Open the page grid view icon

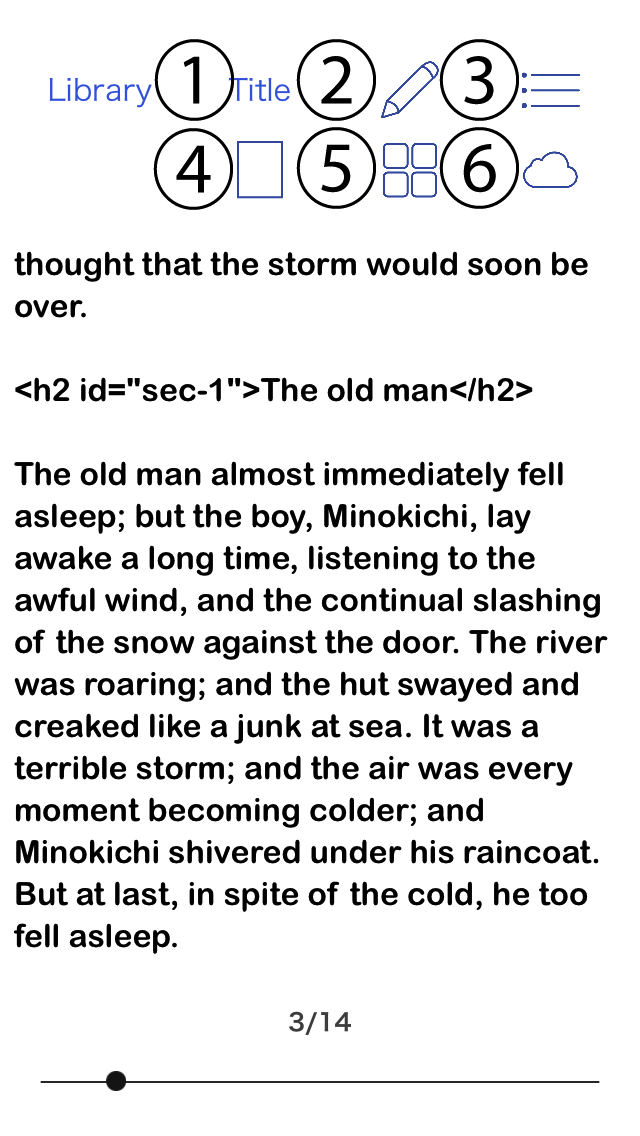coord(410,170)
